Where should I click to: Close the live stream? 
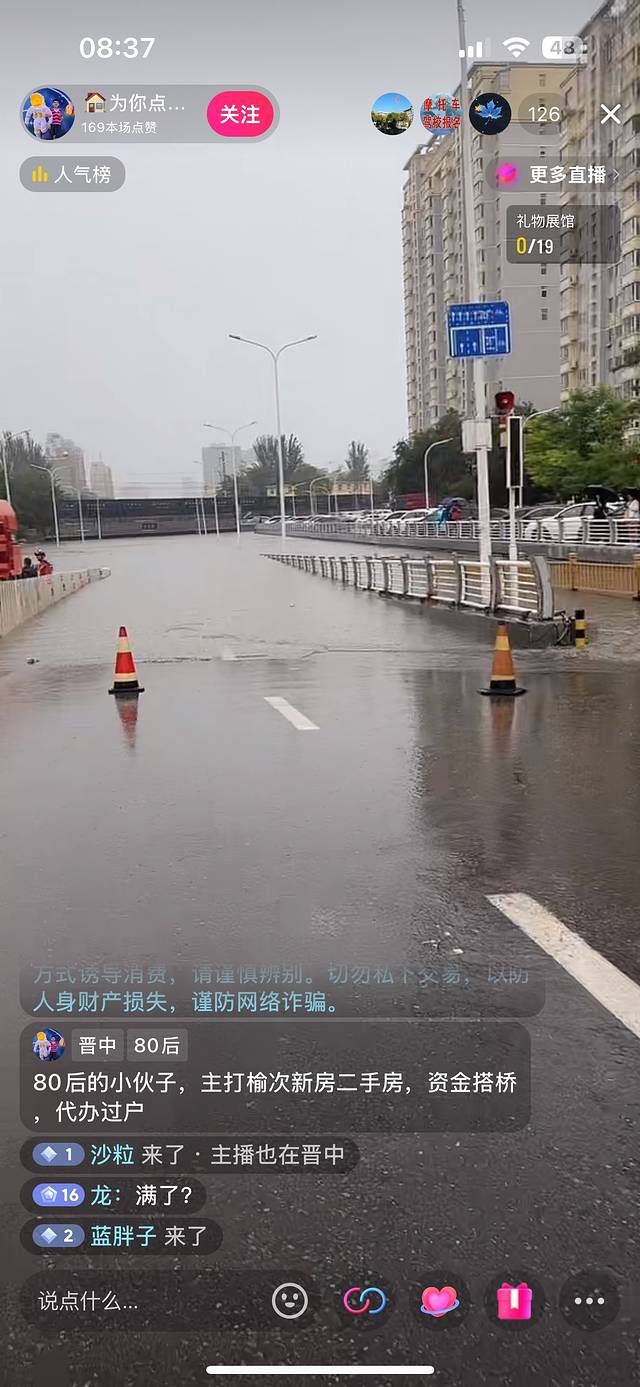(610, 115)
